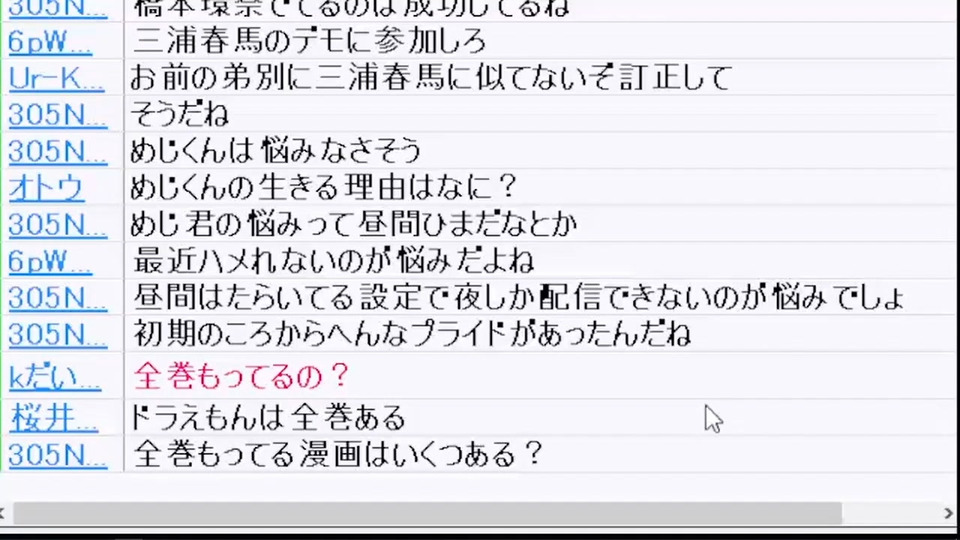
Task: Open 6pW... link beside 三浦春馬のデモに参加しろ
Action: pyautogui.click(x=50, y=42)
